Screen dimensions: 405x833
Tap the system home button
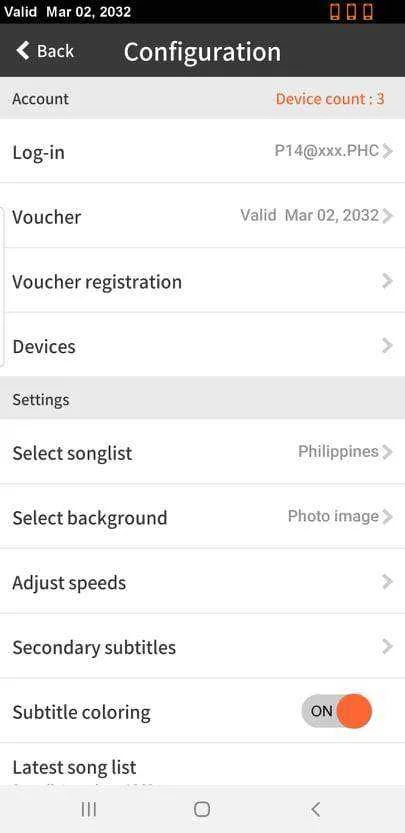[x=202, y=809]
